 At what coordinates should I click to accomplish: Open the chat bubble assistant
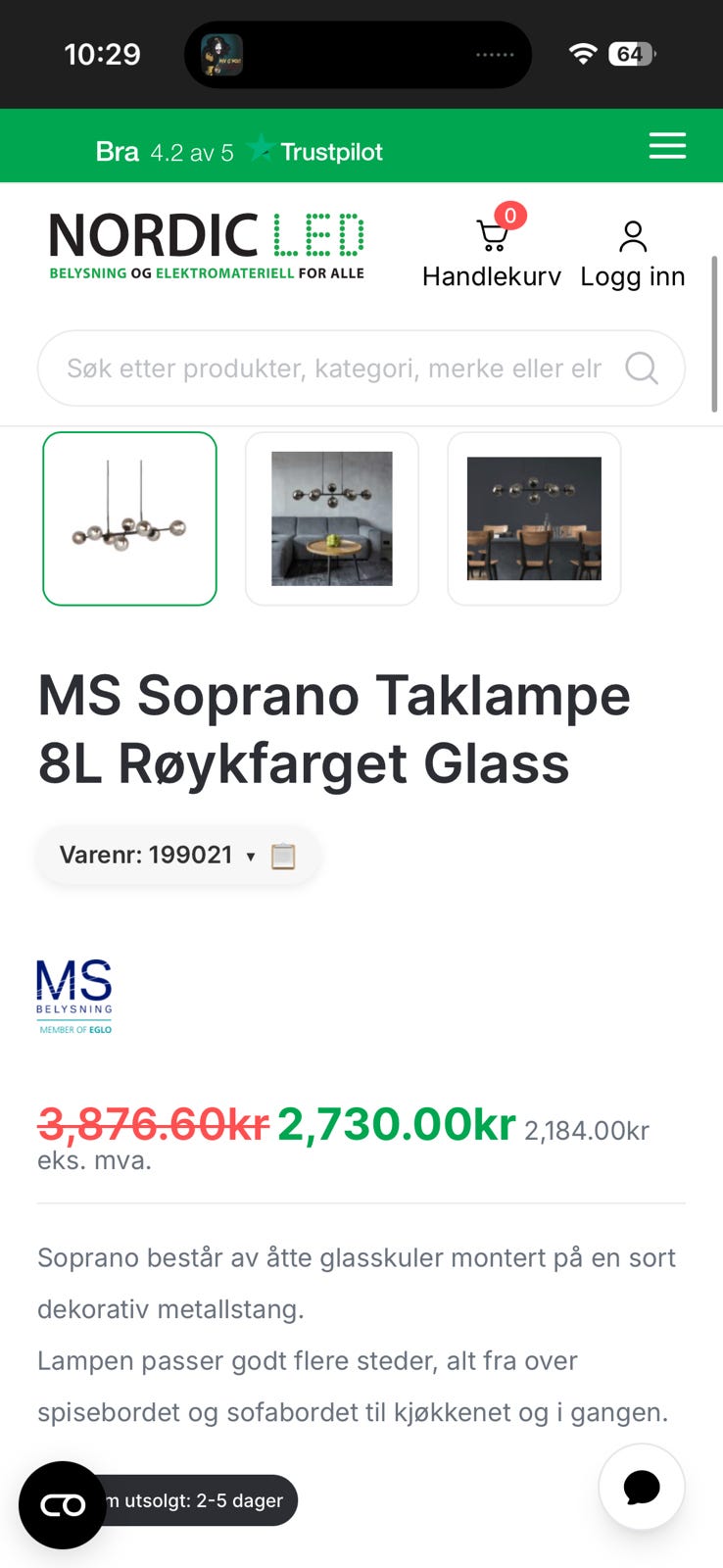641,1486
